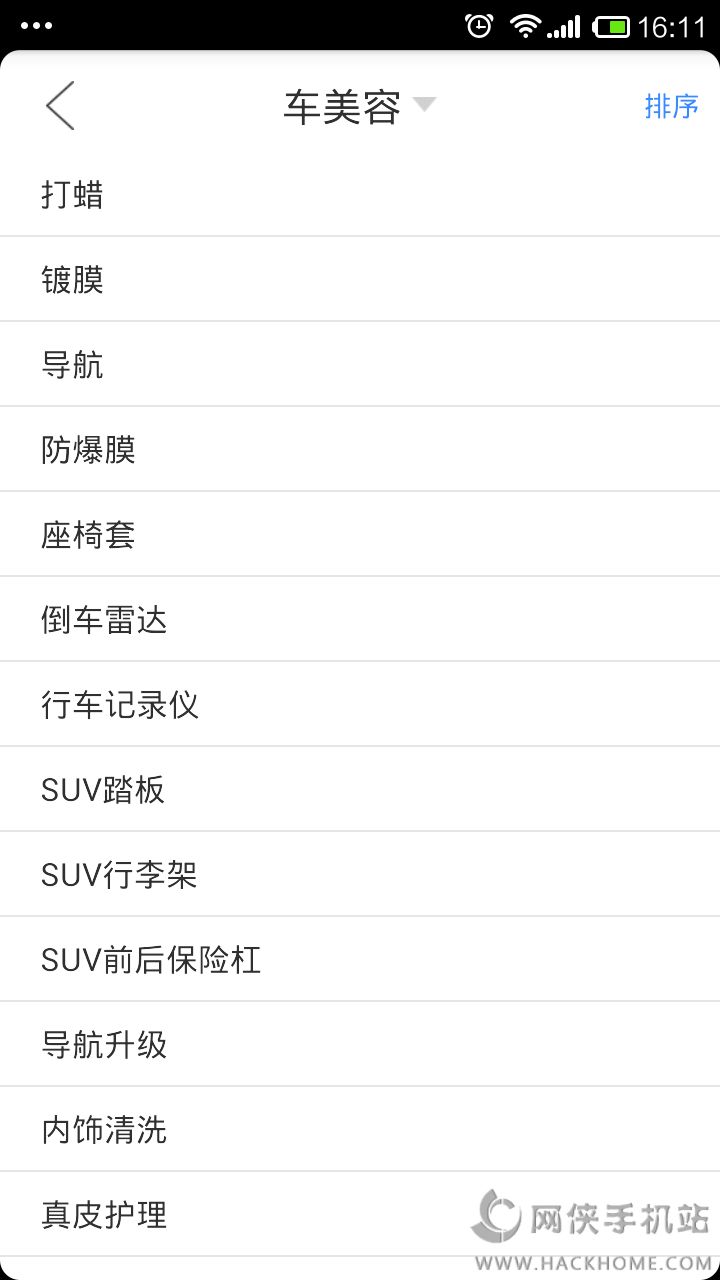Tap the 倒车雷达 row
Viewport: 720px width, 1280px height.
coord(104,620)
